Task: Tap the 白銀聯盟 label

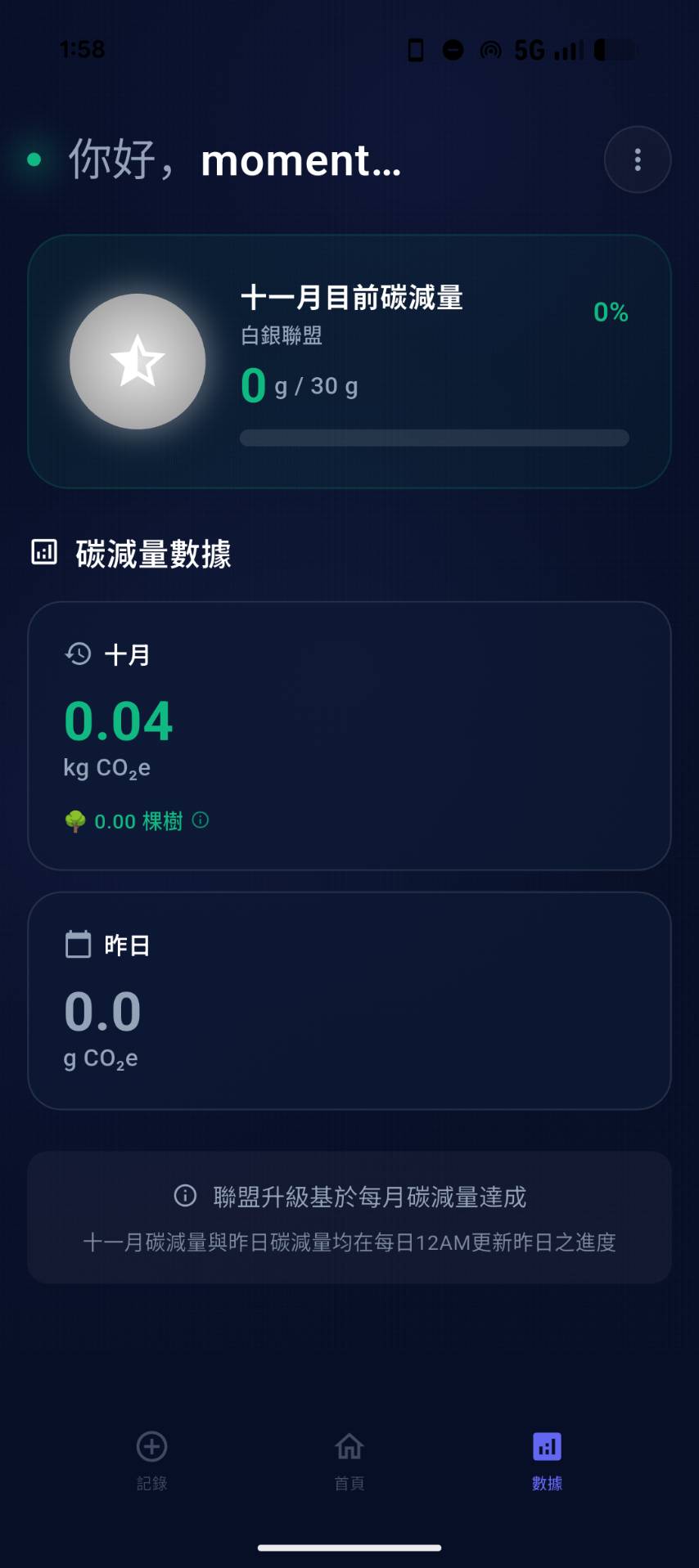Action: pyautogui.click(x=282, y=336)
